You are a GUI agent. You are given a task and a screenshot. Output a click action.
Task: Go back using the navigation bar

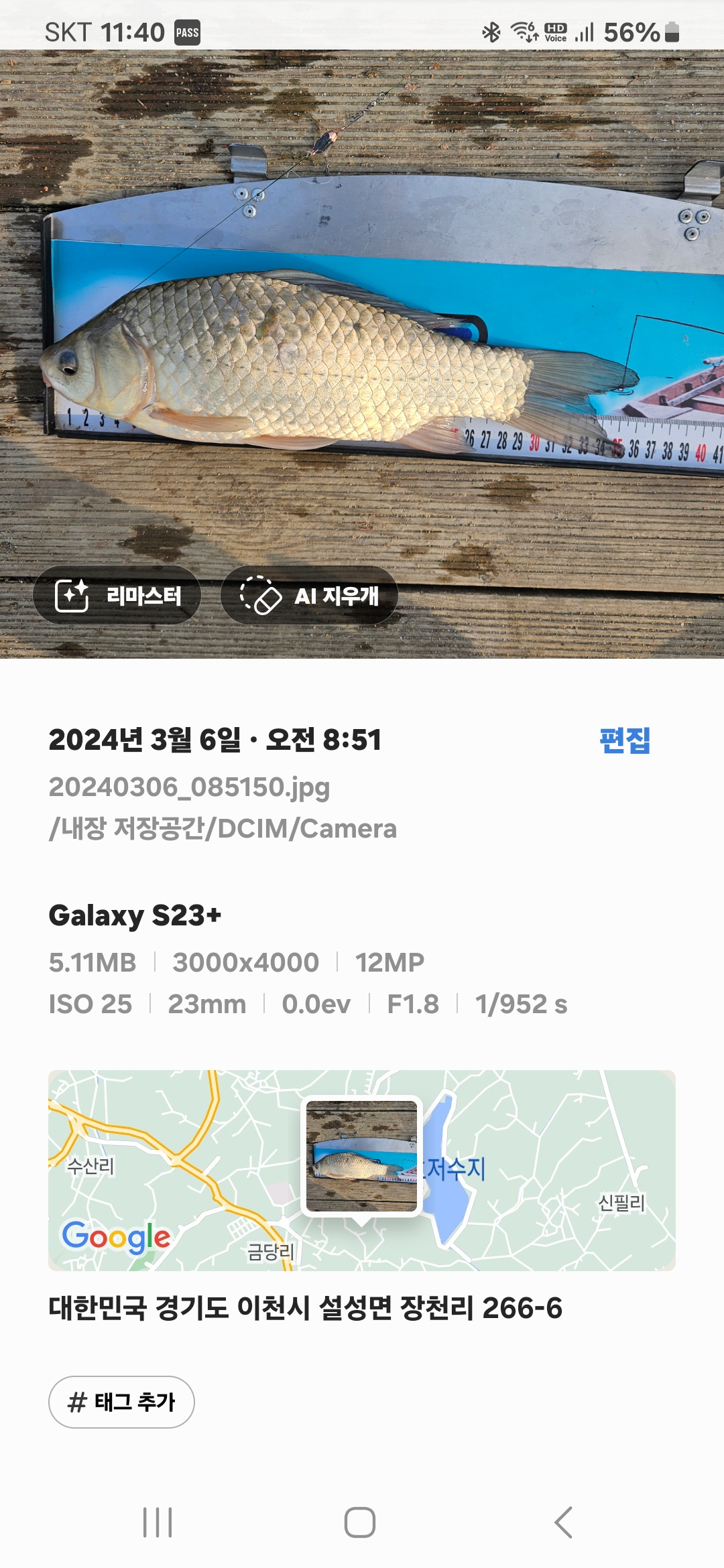tap(564, 1522)
